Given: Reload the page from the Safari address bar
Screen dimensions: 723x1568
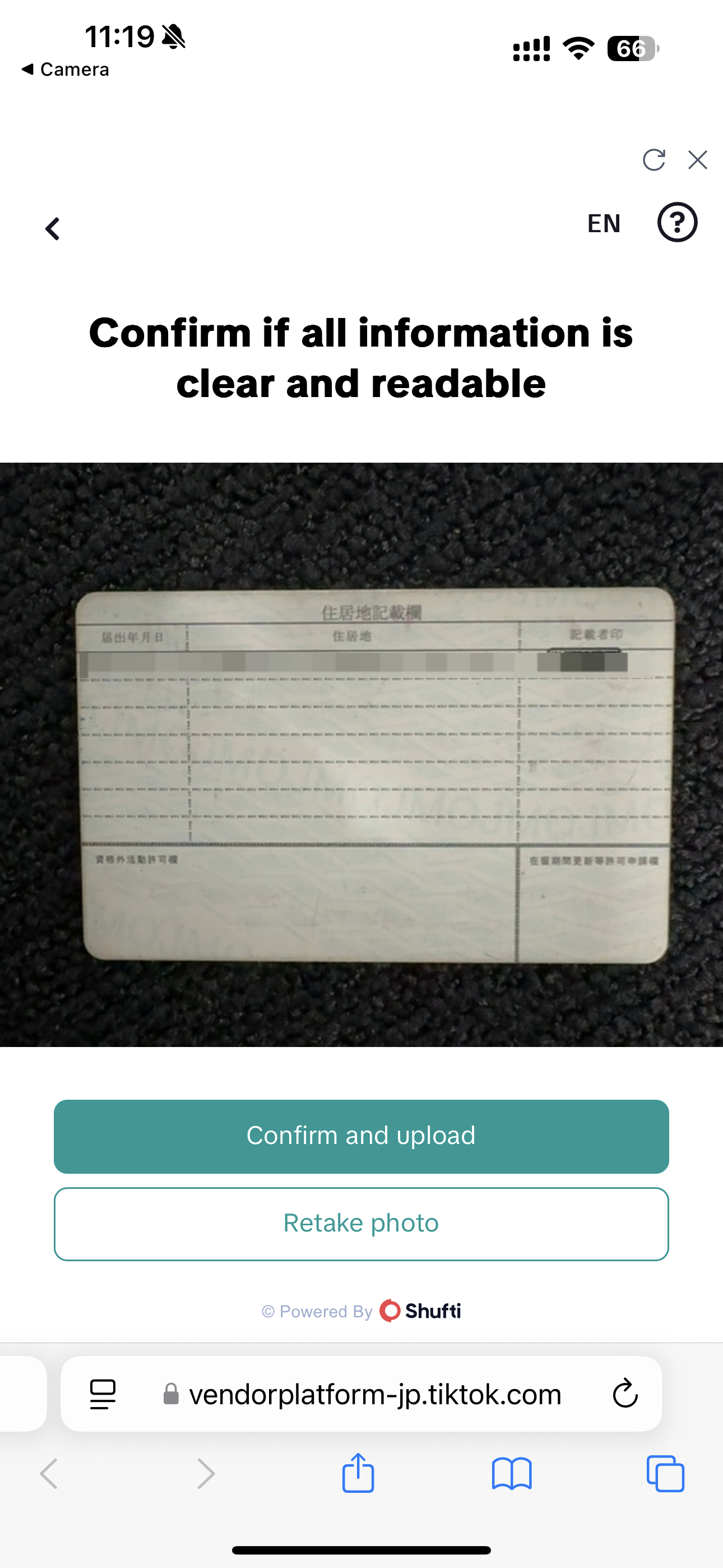Looking at the screenshot, I should 625,1393.
